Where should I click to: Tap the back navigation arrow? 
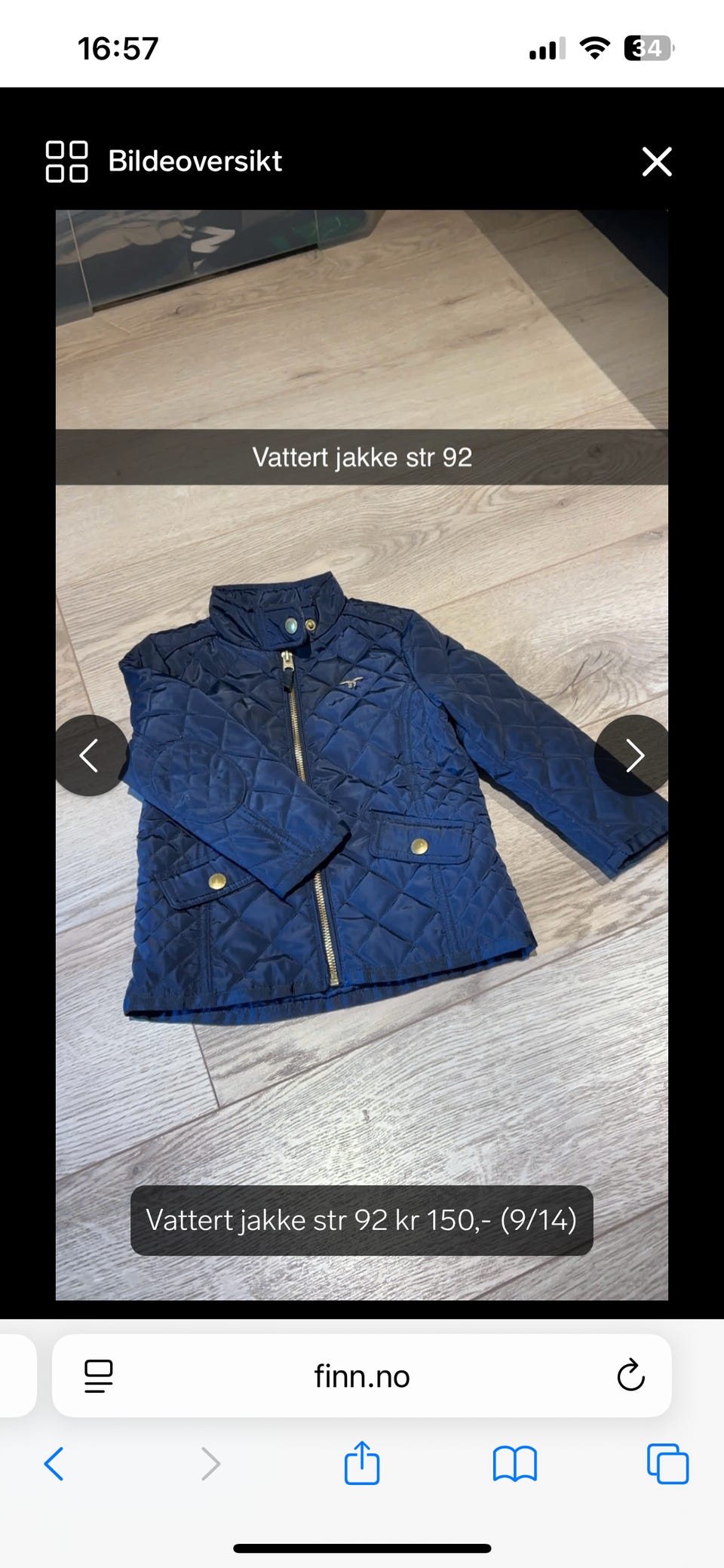tap(54, 1464)
